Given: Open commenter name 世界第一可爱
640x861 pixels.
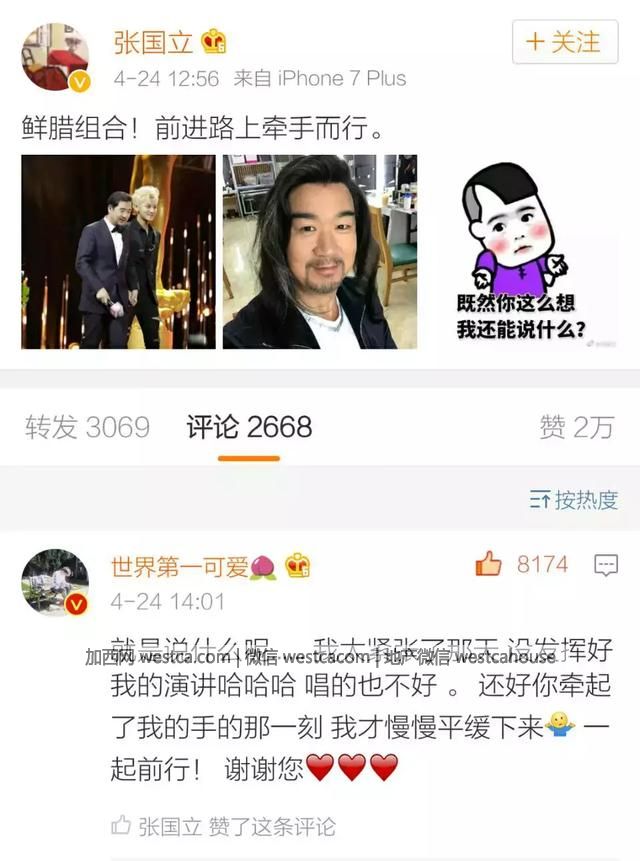Looking at the screenshot, I should click(x=180, y=566).
